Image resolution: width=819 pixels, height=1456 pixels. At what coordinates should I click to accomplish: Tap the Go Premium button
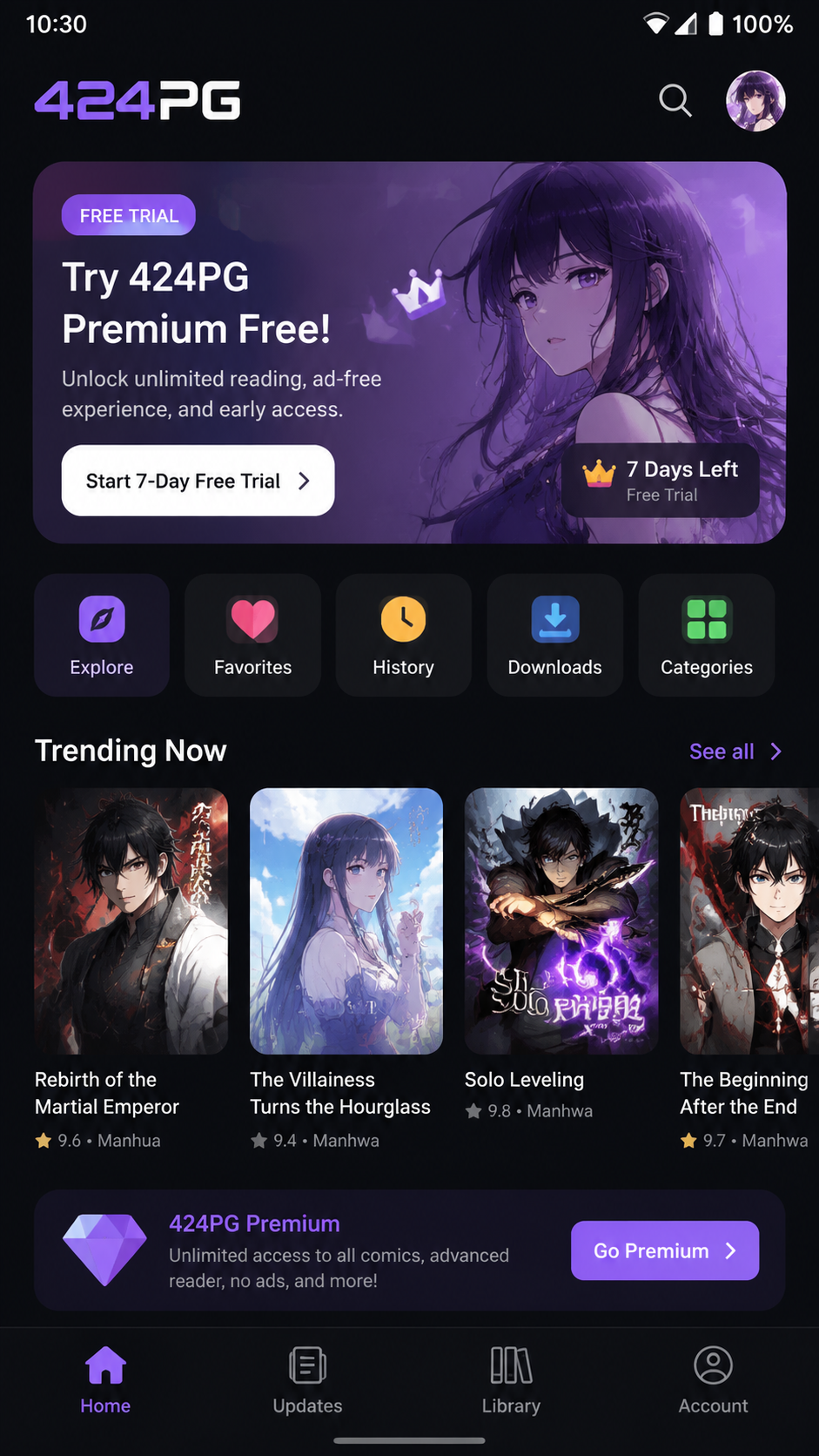tap(665, 1250)
